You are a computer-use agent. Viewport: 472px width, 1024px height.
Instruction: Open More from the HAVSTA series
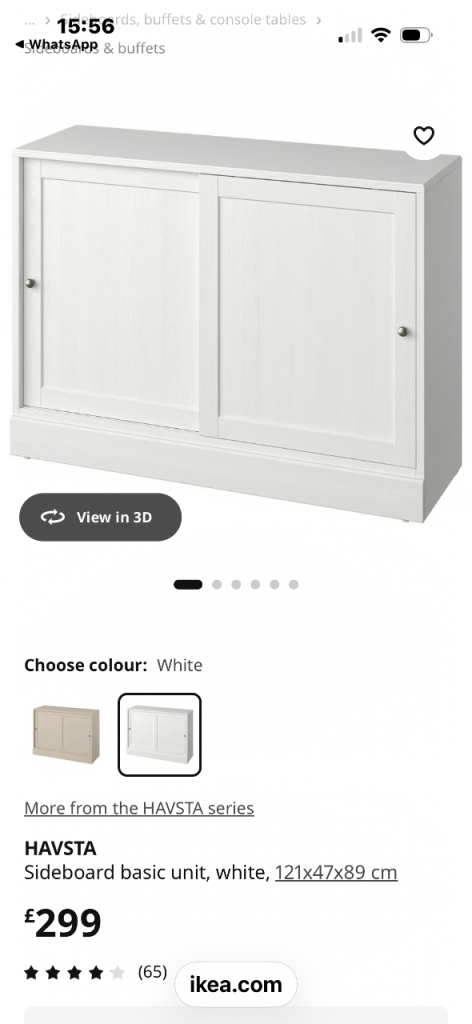coord(139,808)
